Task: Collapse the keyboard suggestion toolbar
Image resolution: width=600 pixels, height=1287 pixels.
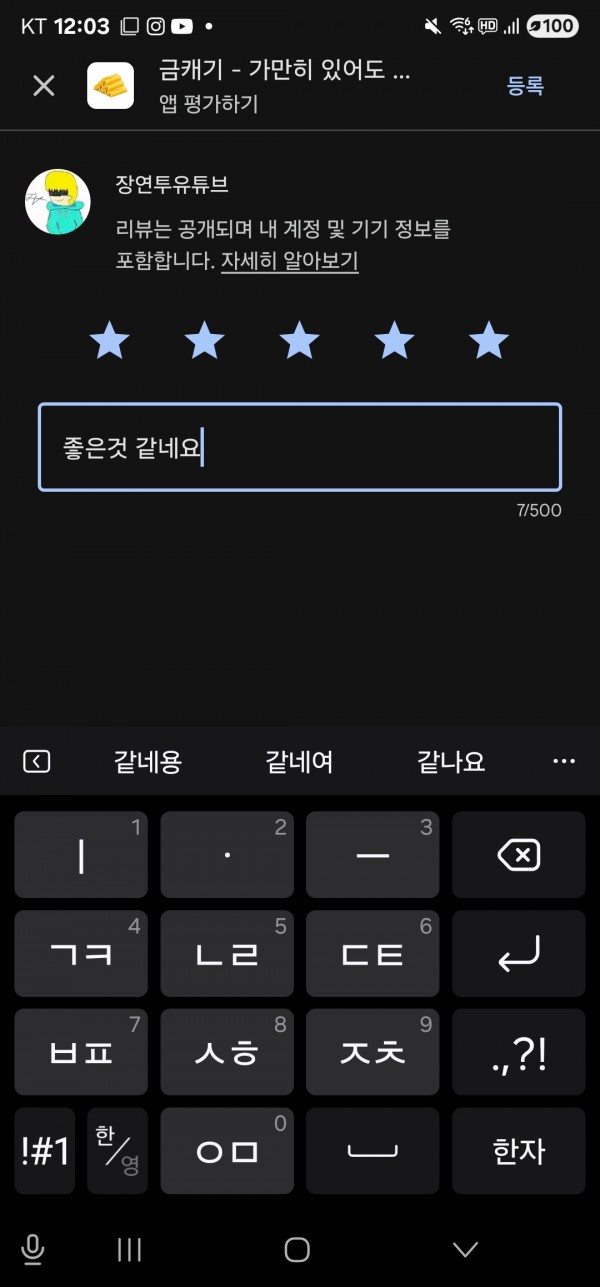Action: pyautogui.click(x=36, y=762)
